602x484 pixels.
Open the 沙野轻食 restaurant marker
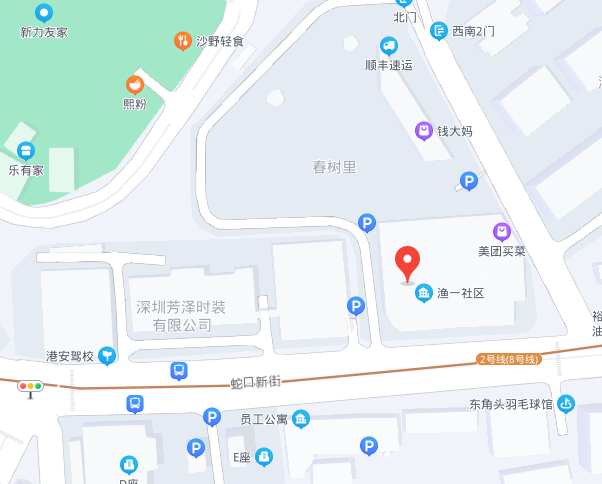click(182, 41)
